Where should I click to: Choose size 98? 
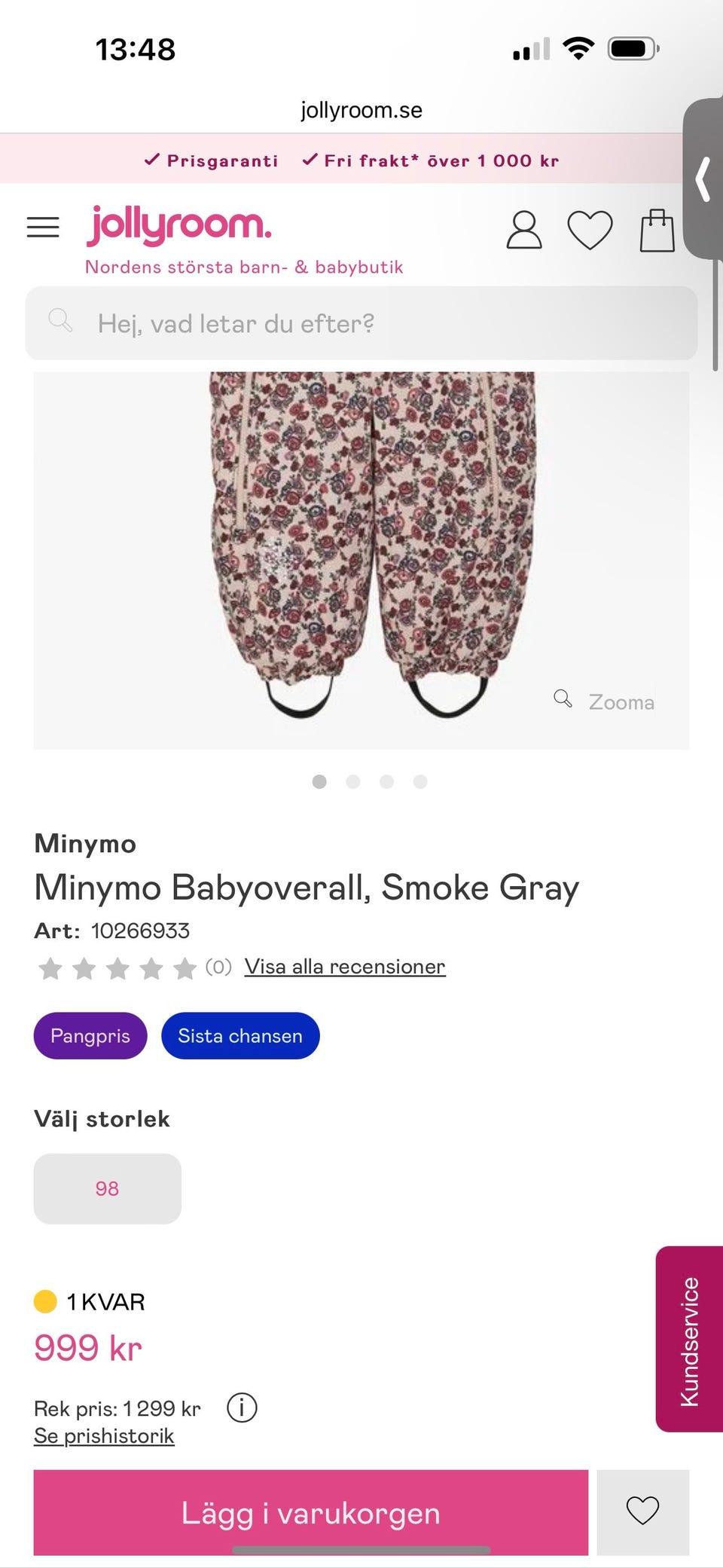point(108,1189)
